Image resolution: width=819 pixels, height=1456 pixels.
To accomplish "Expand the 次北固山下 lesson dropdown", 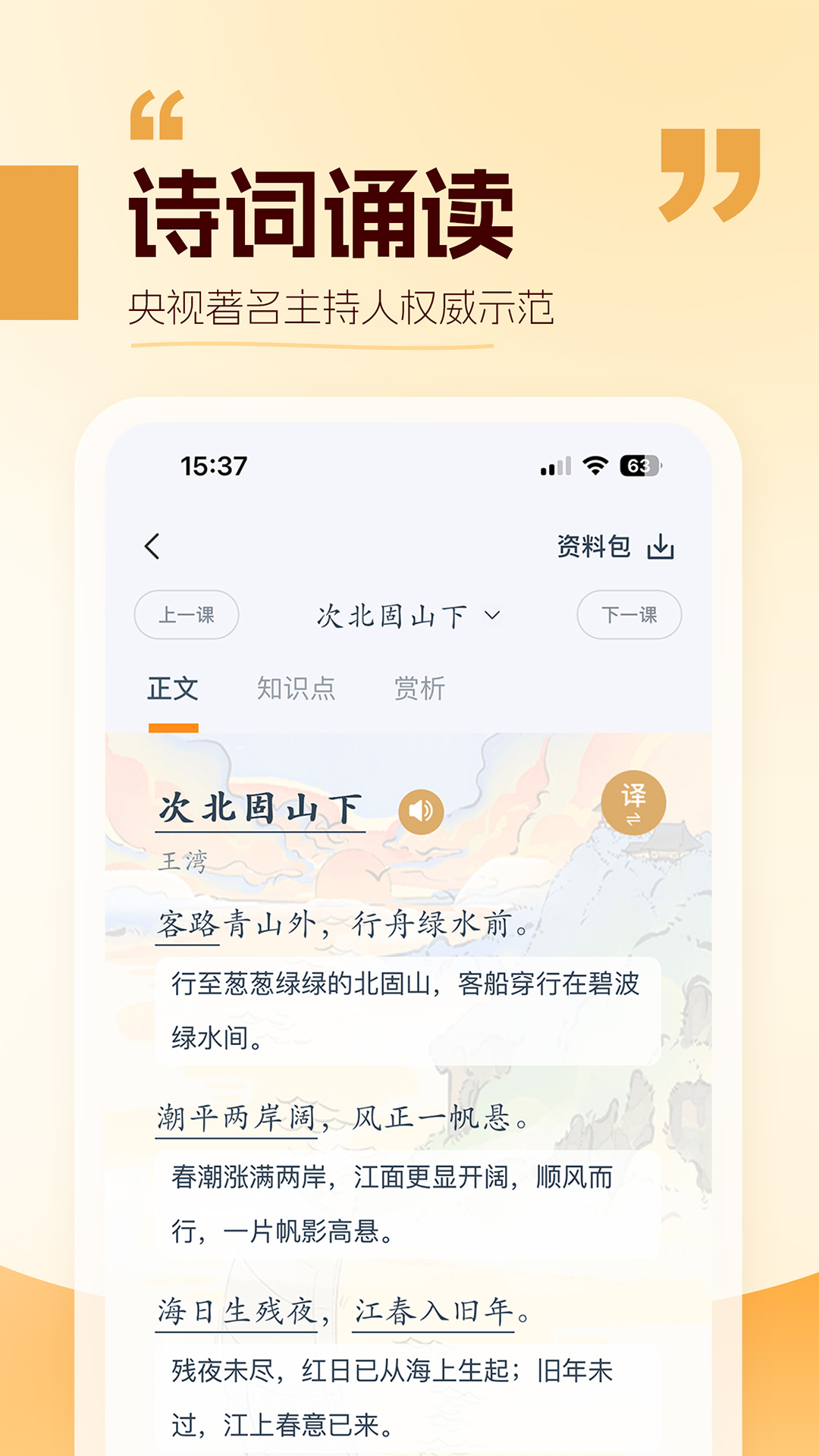I will (x=491, y=617).
